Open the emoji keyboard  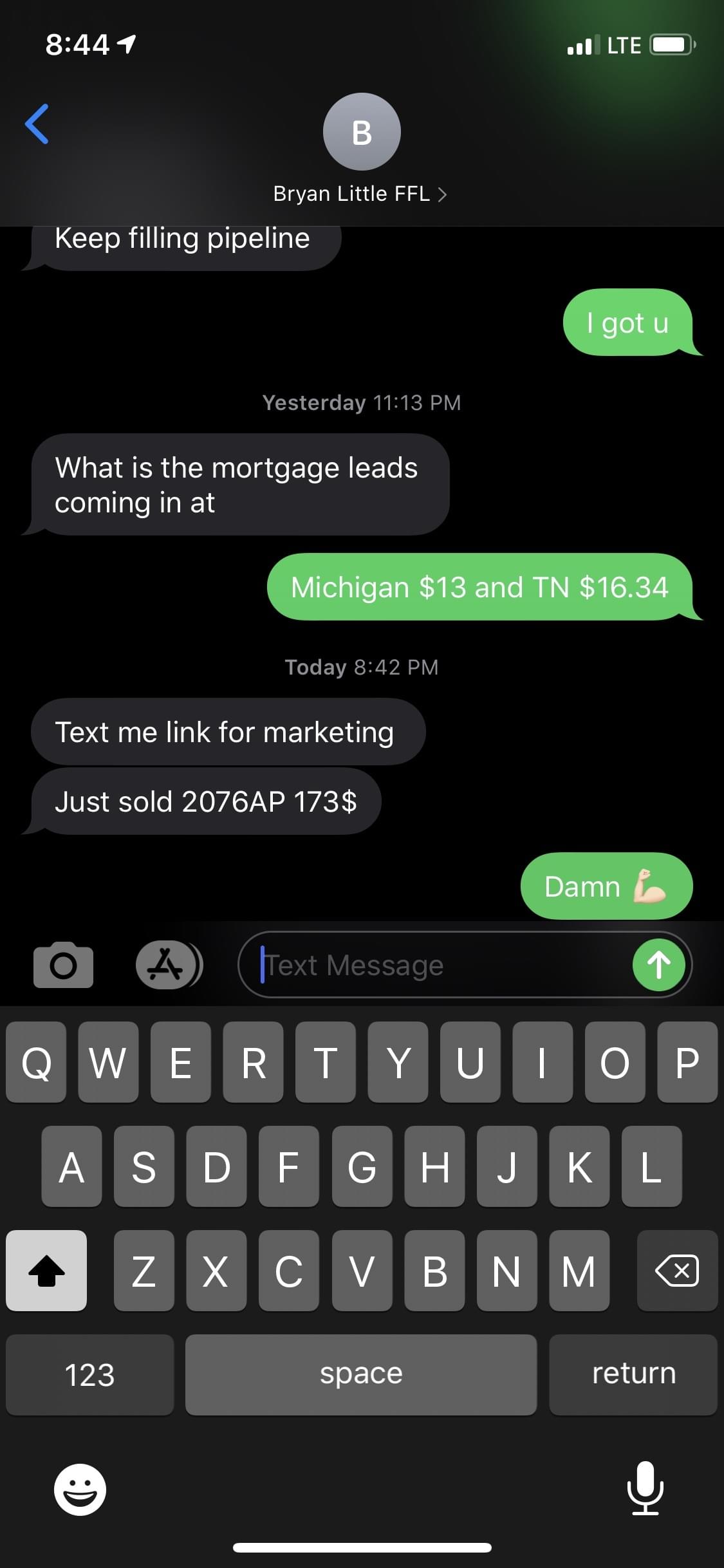tap(80, 1489)
